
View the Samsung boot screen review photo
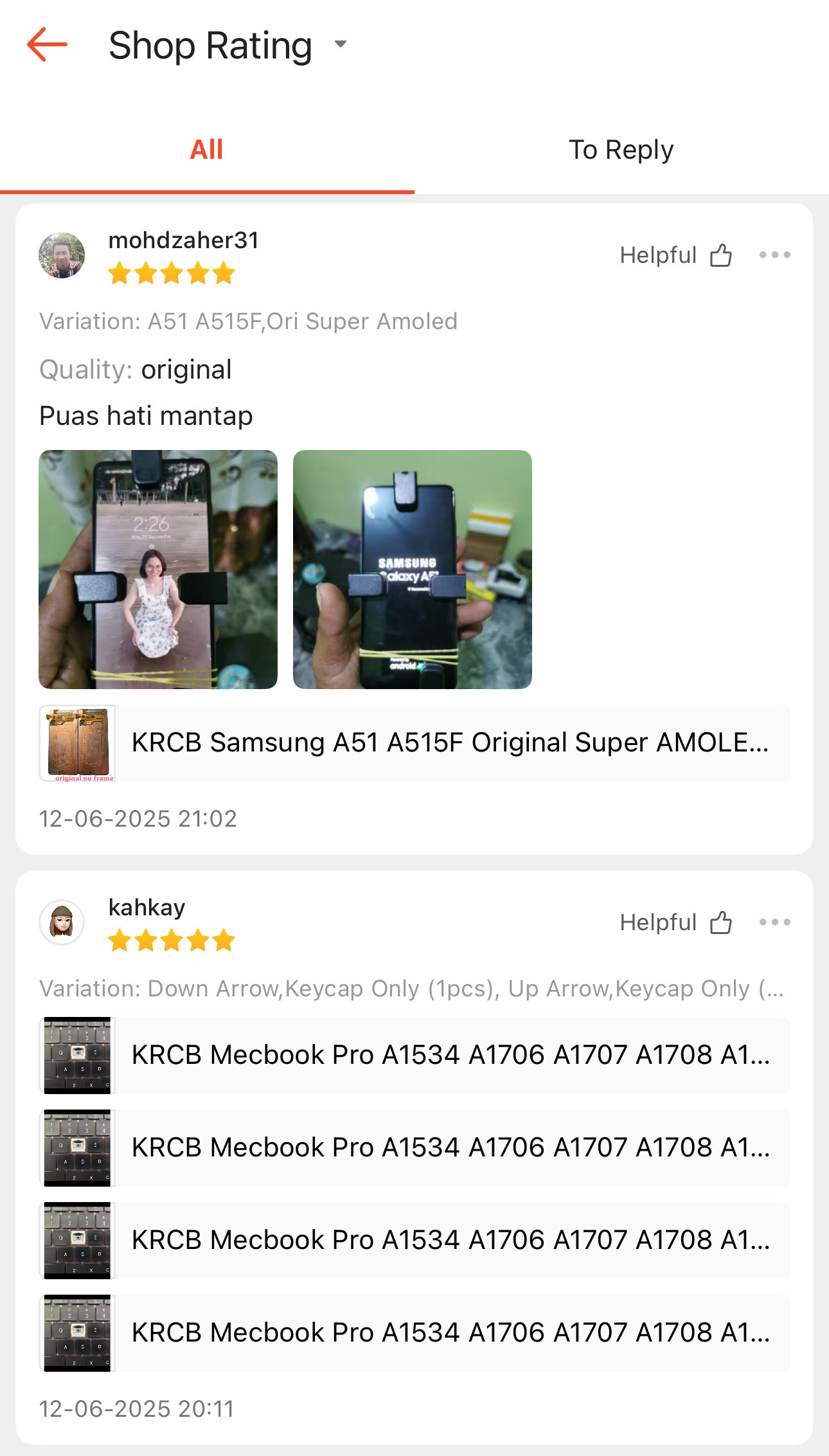[x=413, y=570]
